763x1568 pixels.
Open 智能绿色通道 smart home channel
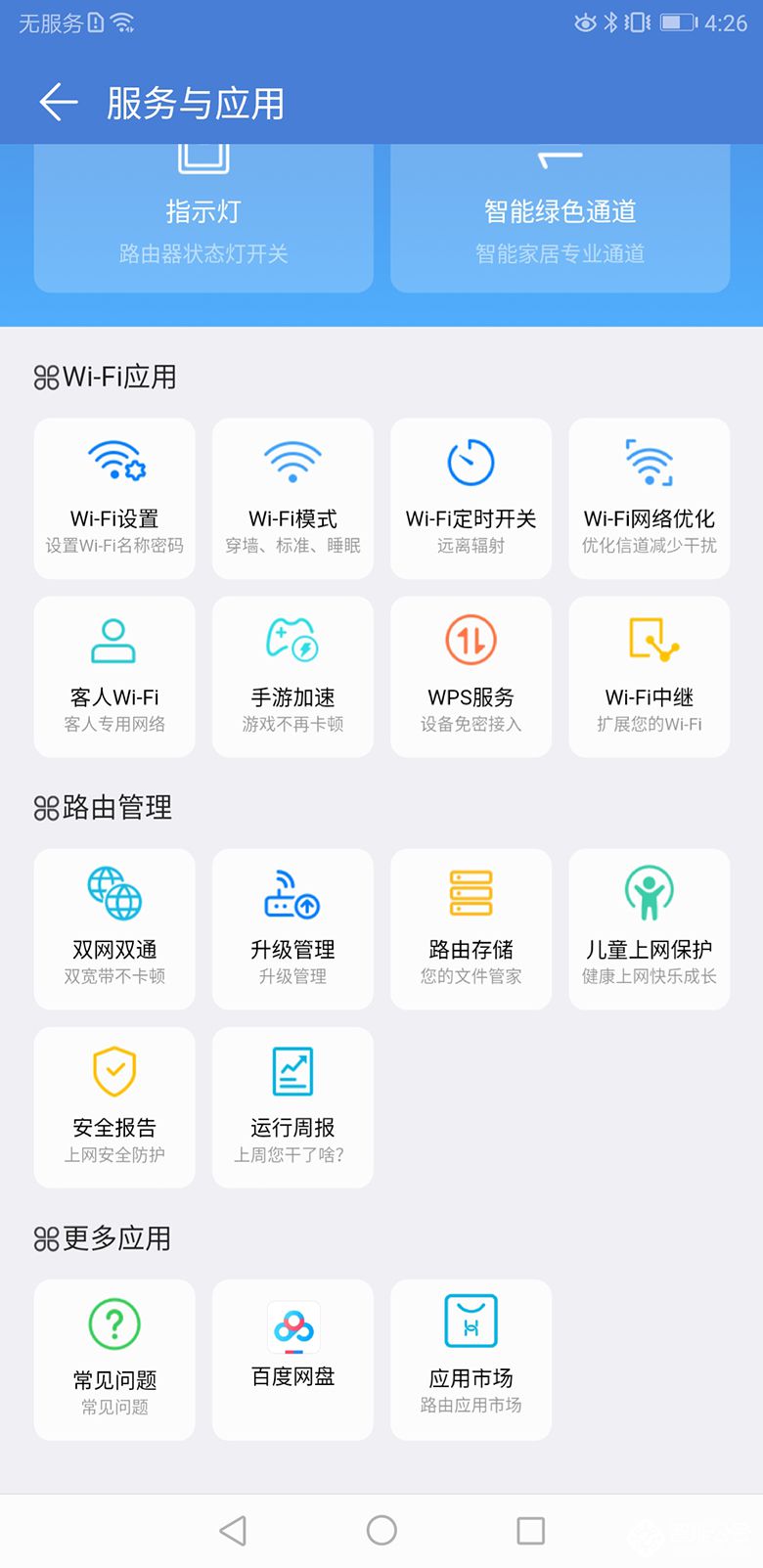point(559,210)
